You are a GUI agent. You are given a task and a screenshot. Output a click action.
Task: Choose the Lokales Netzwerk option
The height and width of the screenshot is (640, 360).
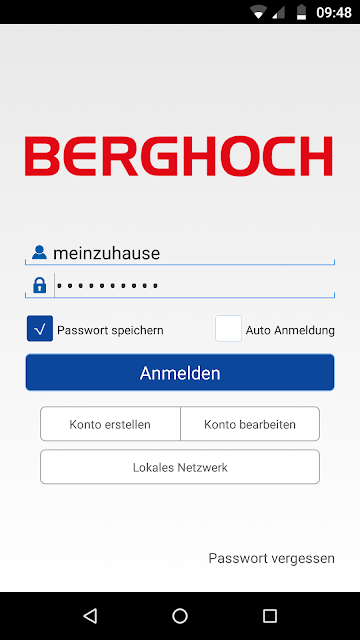click(180, 467)
